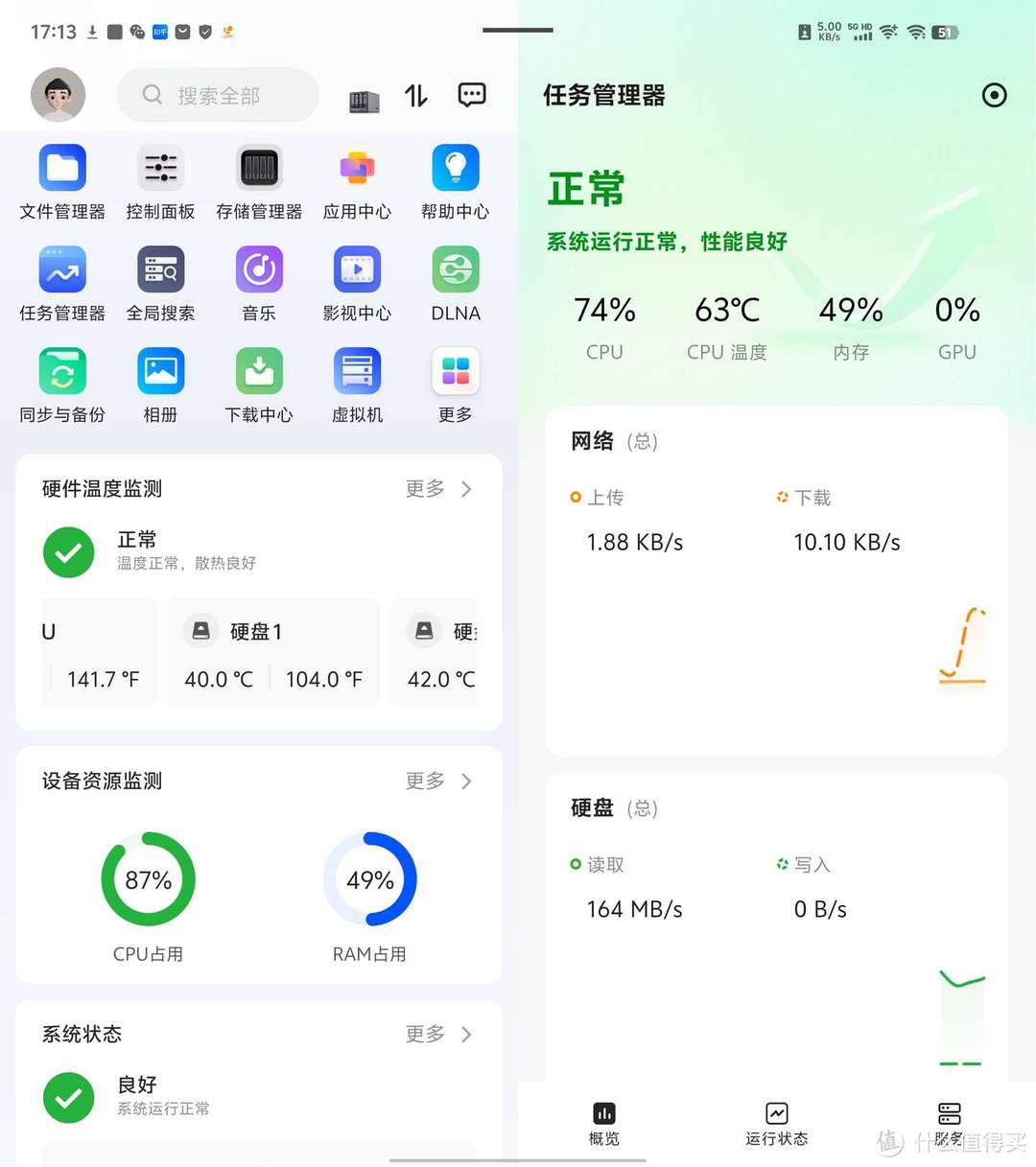Open the 影视中心 app
This screenshot has width=1036, height=1167.
coord(356,283)
